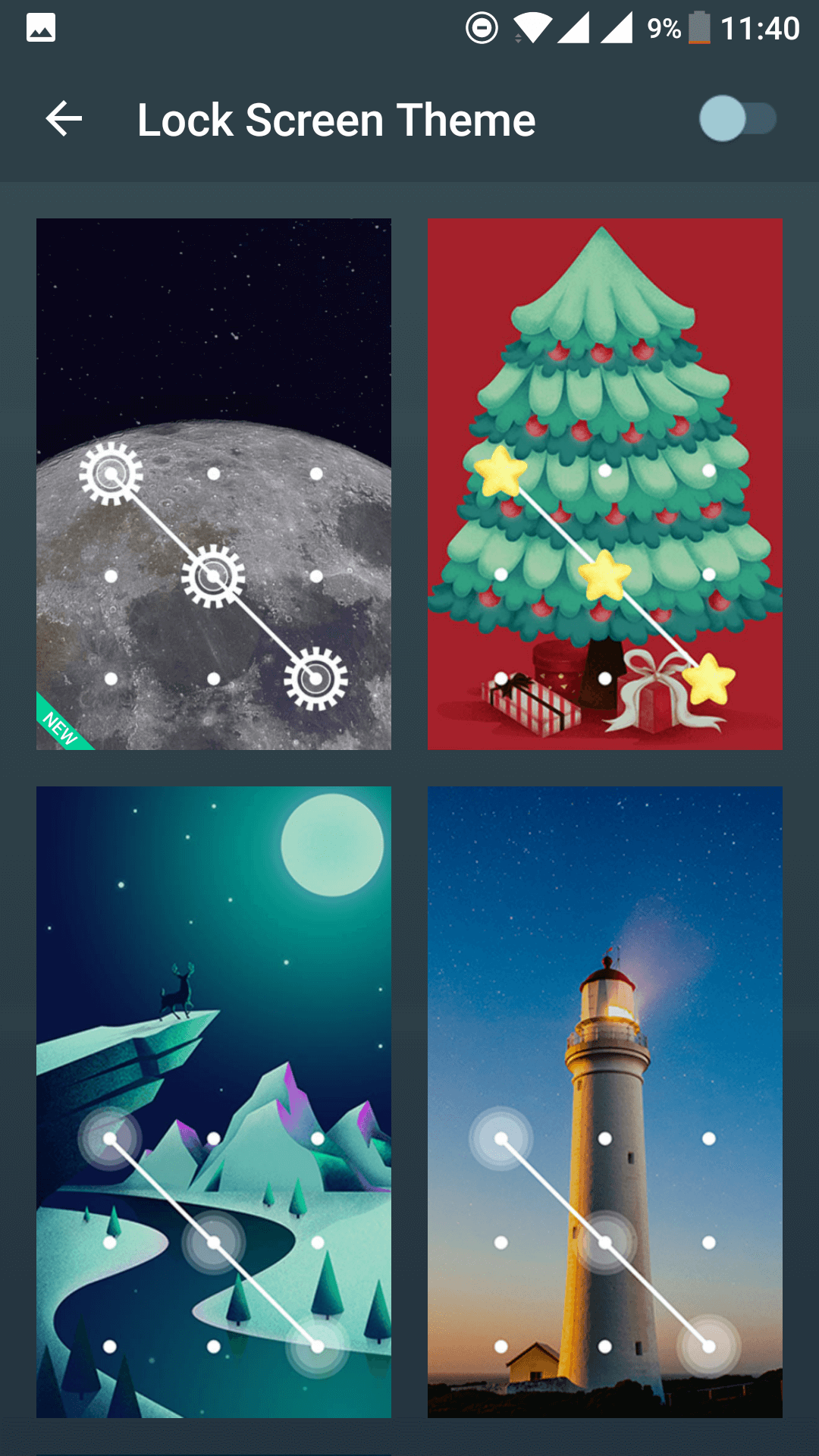Pick the lighthouse theme
819x1456 pixels.
click(x=605, y=1102)
